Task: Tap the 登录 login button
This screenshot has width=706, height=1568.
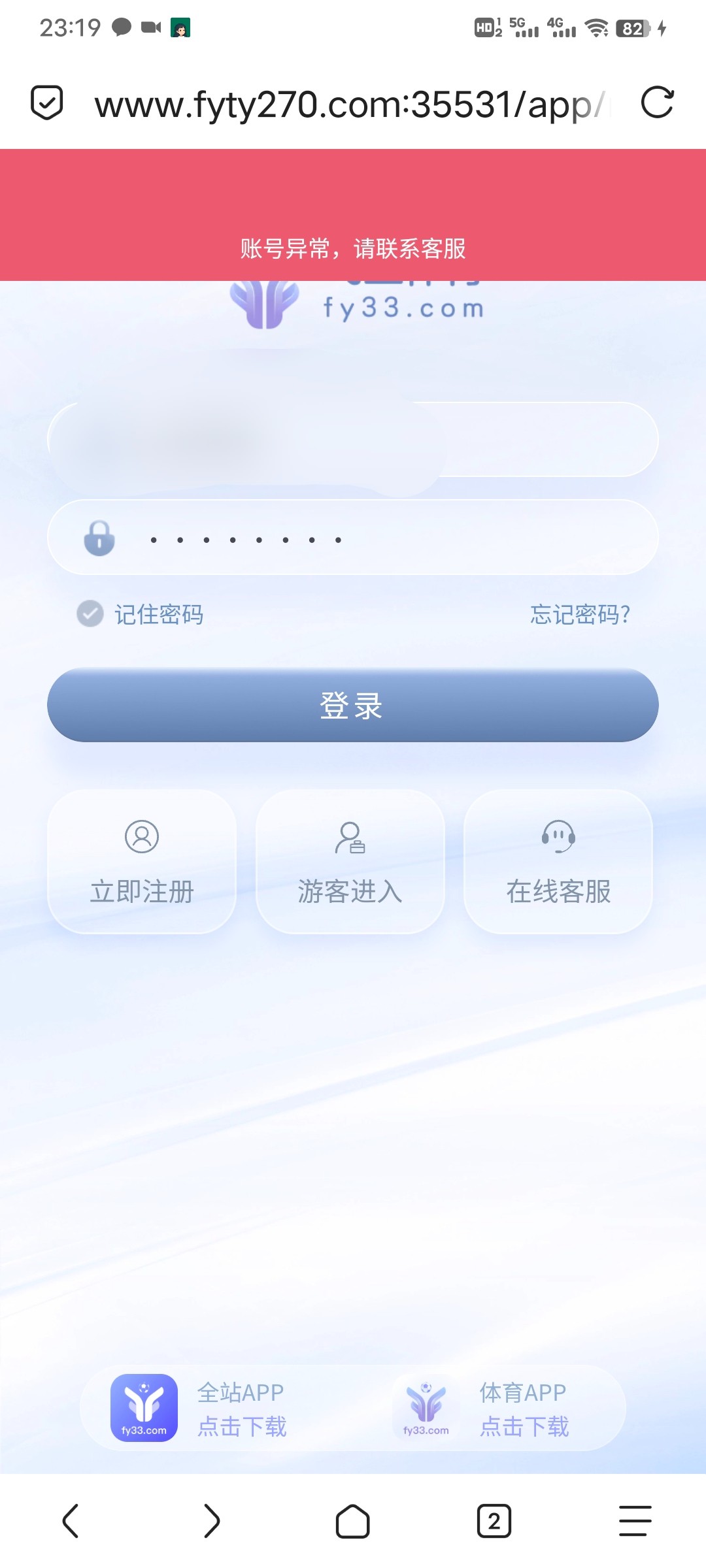Action: coord(352,704)
